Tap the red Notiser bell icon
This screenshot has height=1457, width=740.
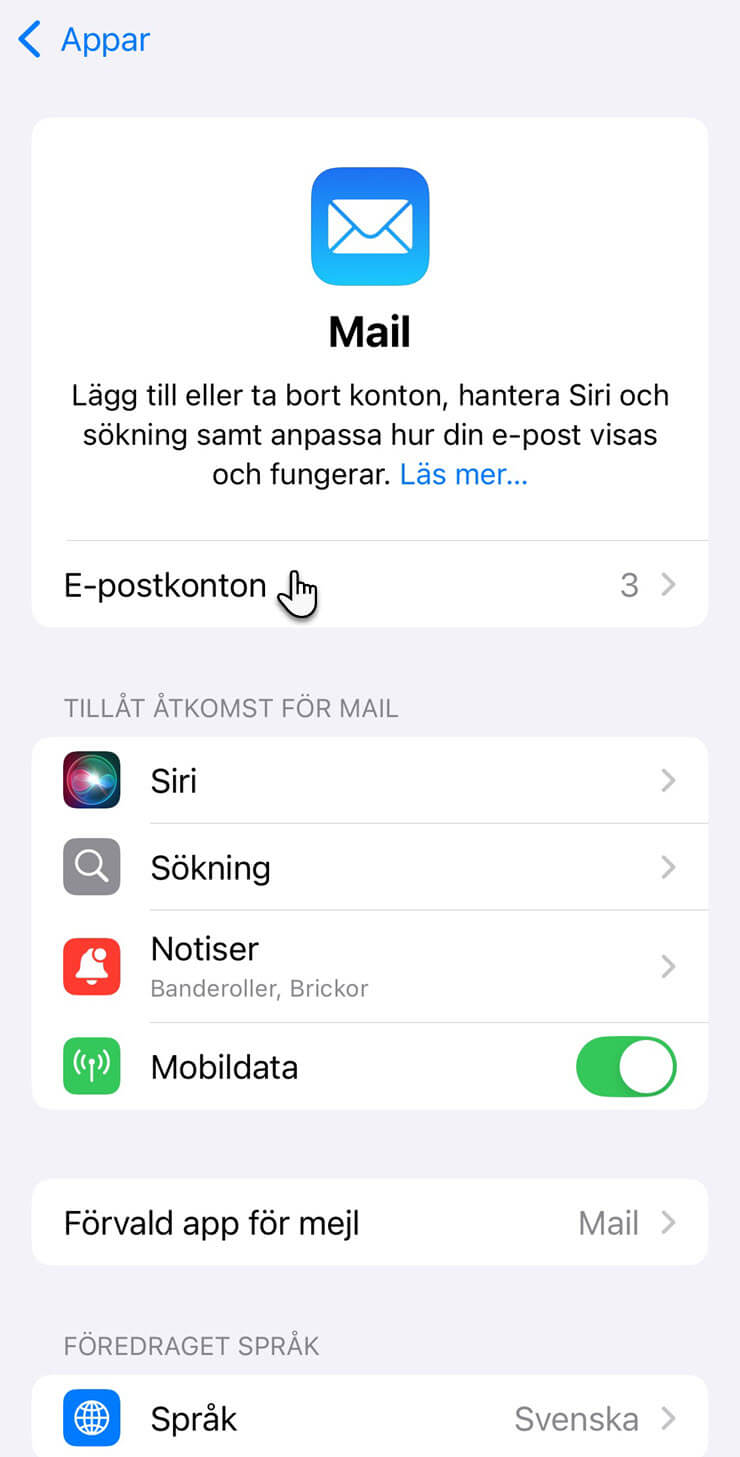91,966
